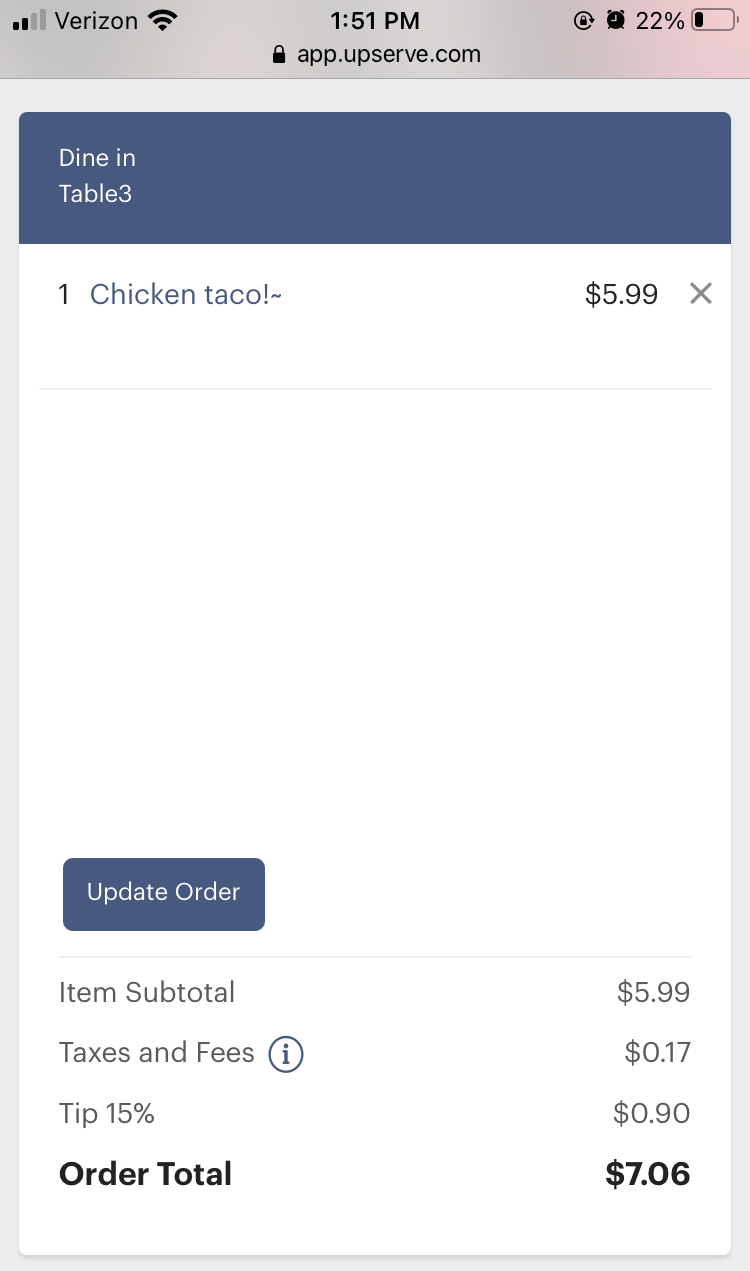Tap the 1:51 PM clock display
This screenshot has width=750, height=1271.
pos(375,20)
